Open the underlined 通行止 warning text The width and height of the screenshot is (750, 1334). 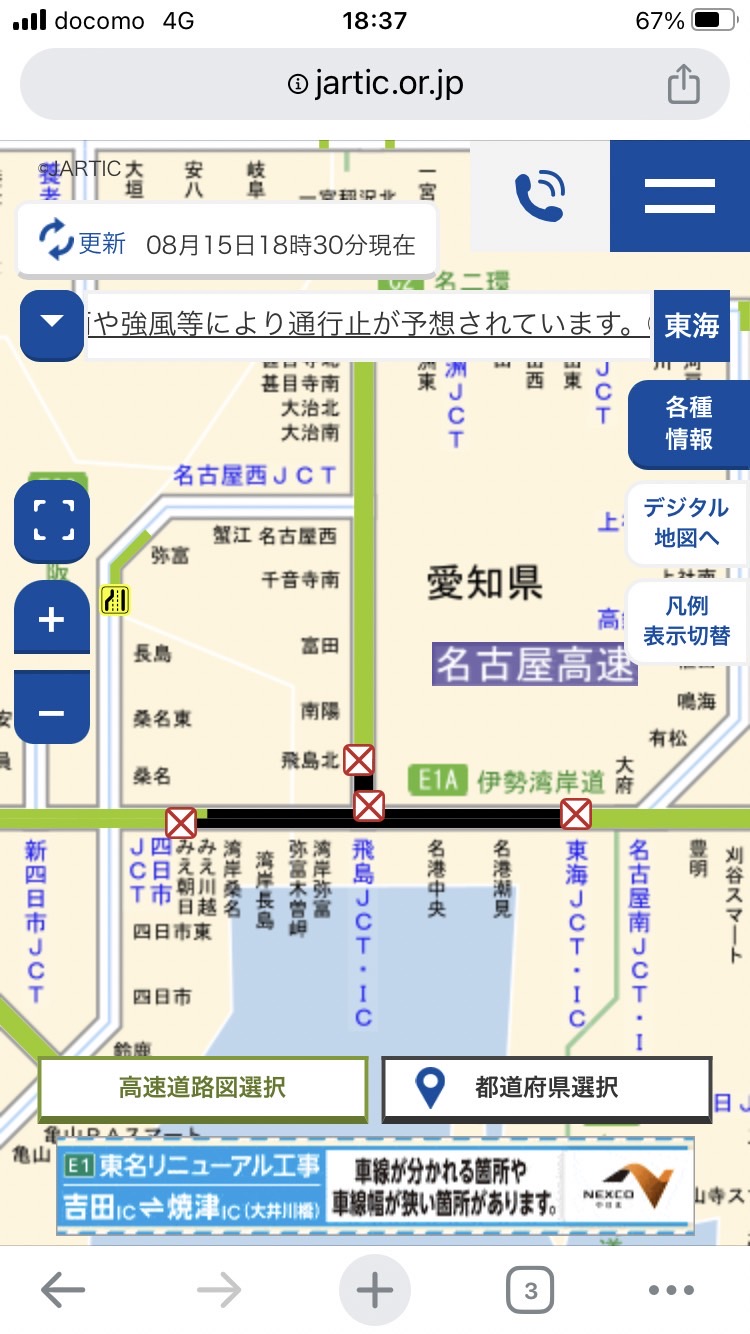(368, 325)
